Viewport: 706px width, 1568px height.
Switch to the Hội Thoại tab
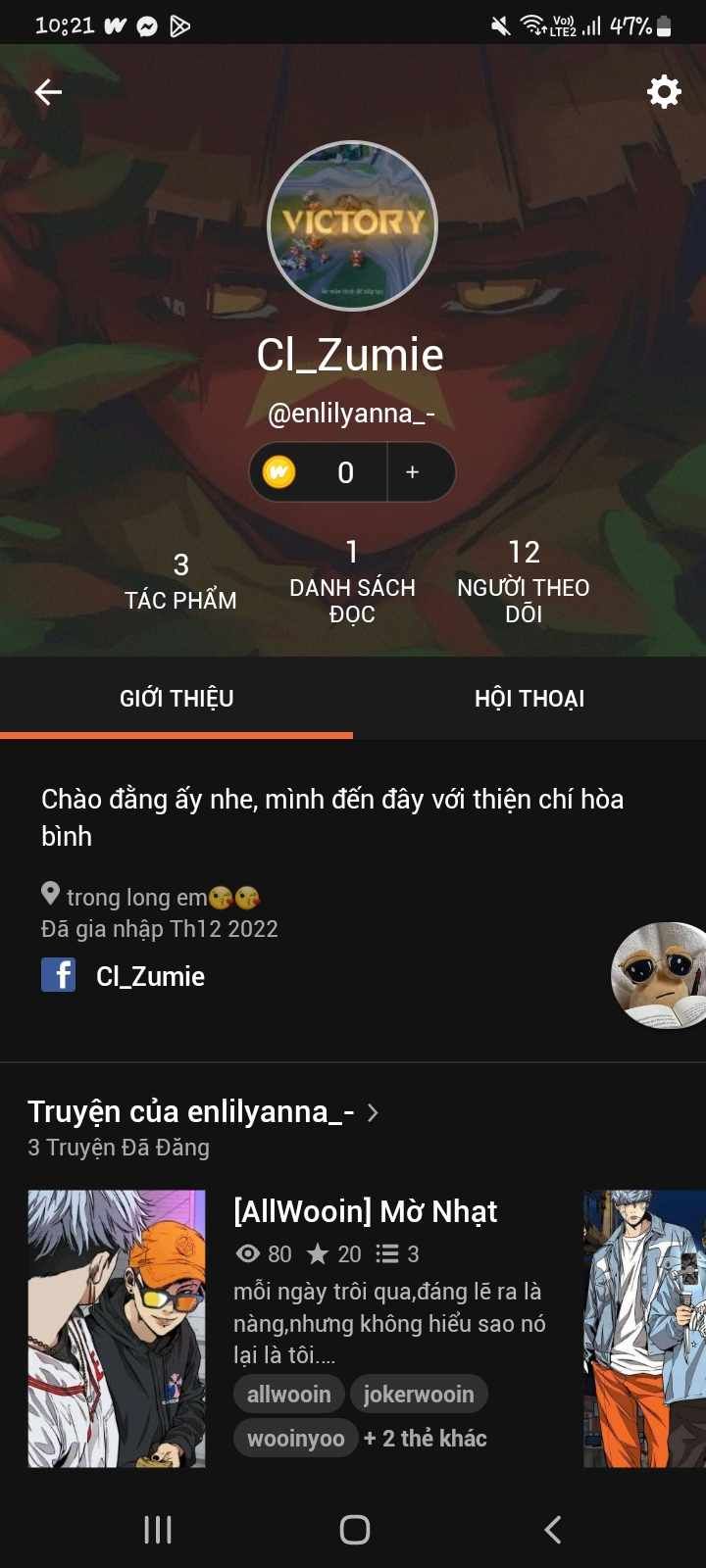point(529,699)
